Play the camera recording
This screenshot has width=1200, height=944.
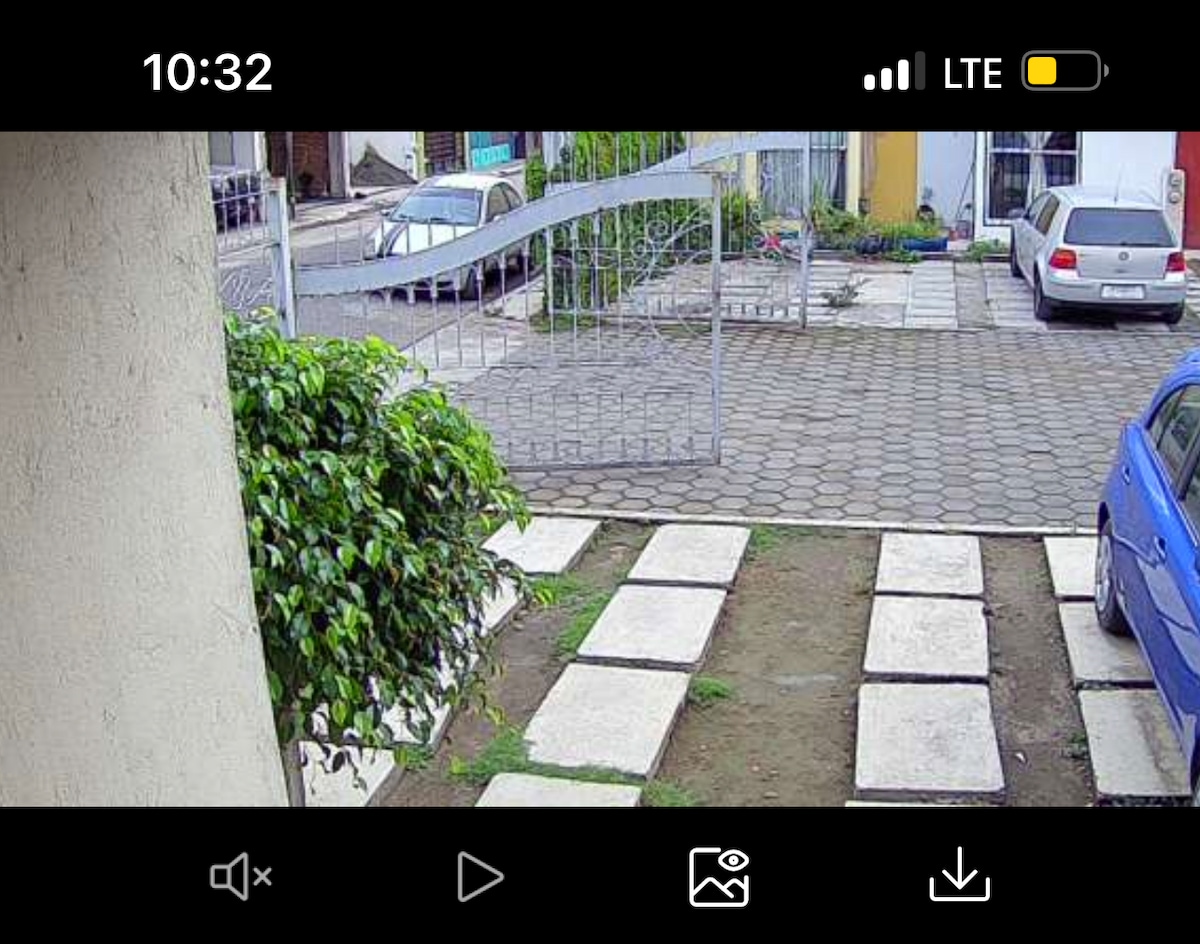coord(480,877)
